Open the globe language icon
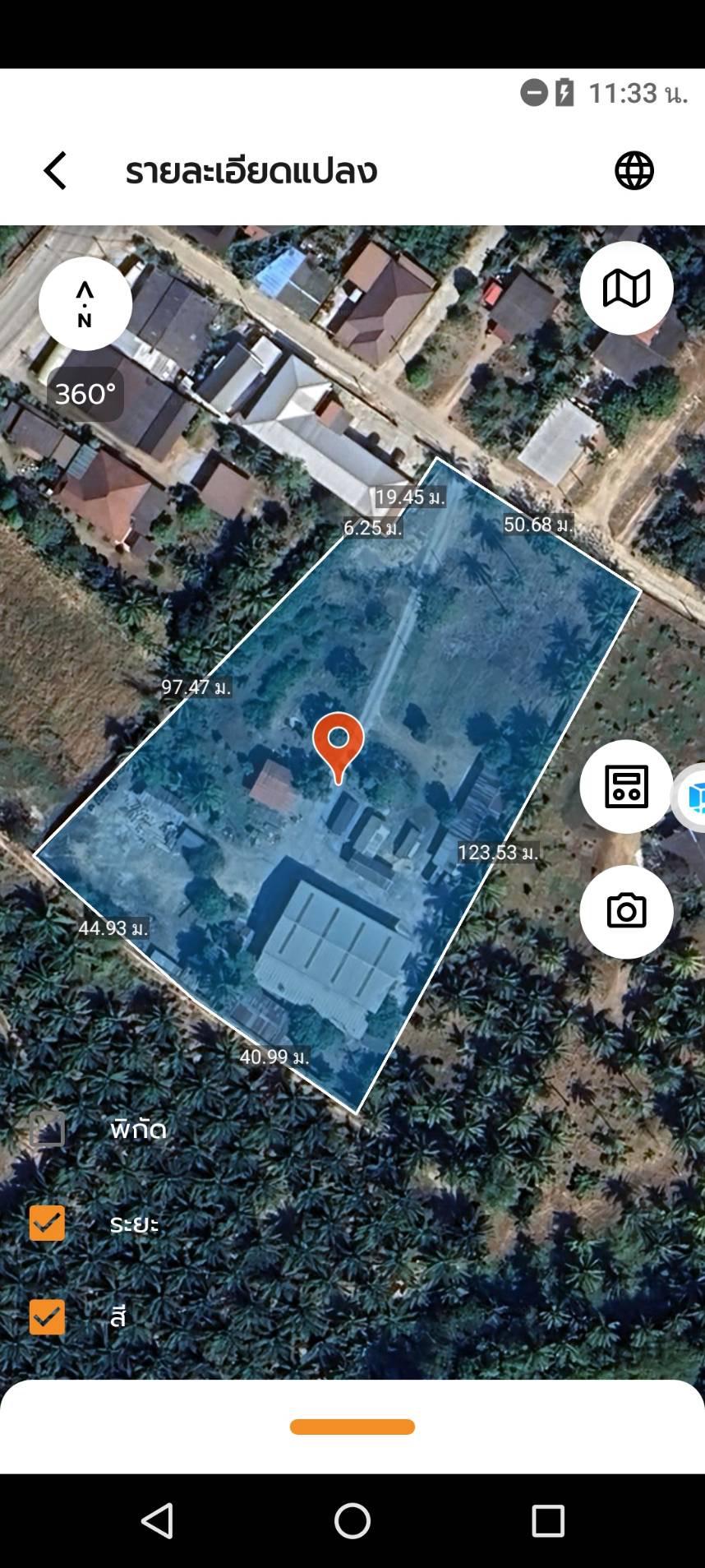705x1568 pixels. tap(634, 171)
